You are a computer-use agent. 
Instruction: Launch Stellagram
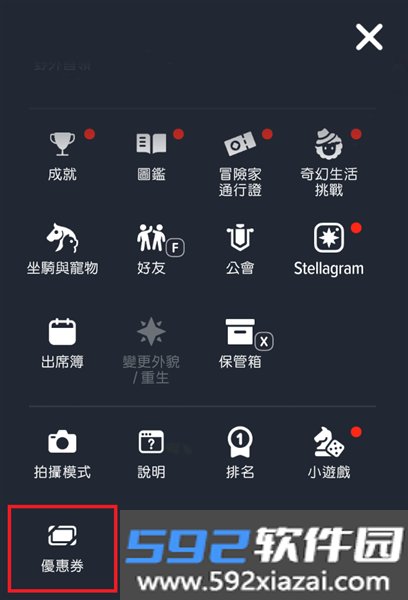[x=329, y=249]
